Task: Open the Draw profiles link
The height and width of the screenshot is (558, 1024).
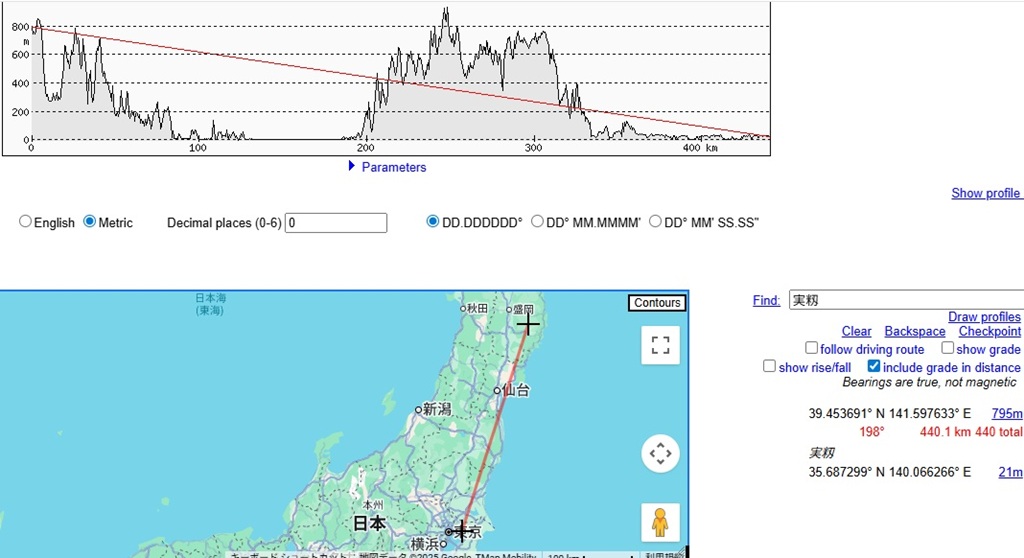Action: pyautogui.click(x=984, y=317)
